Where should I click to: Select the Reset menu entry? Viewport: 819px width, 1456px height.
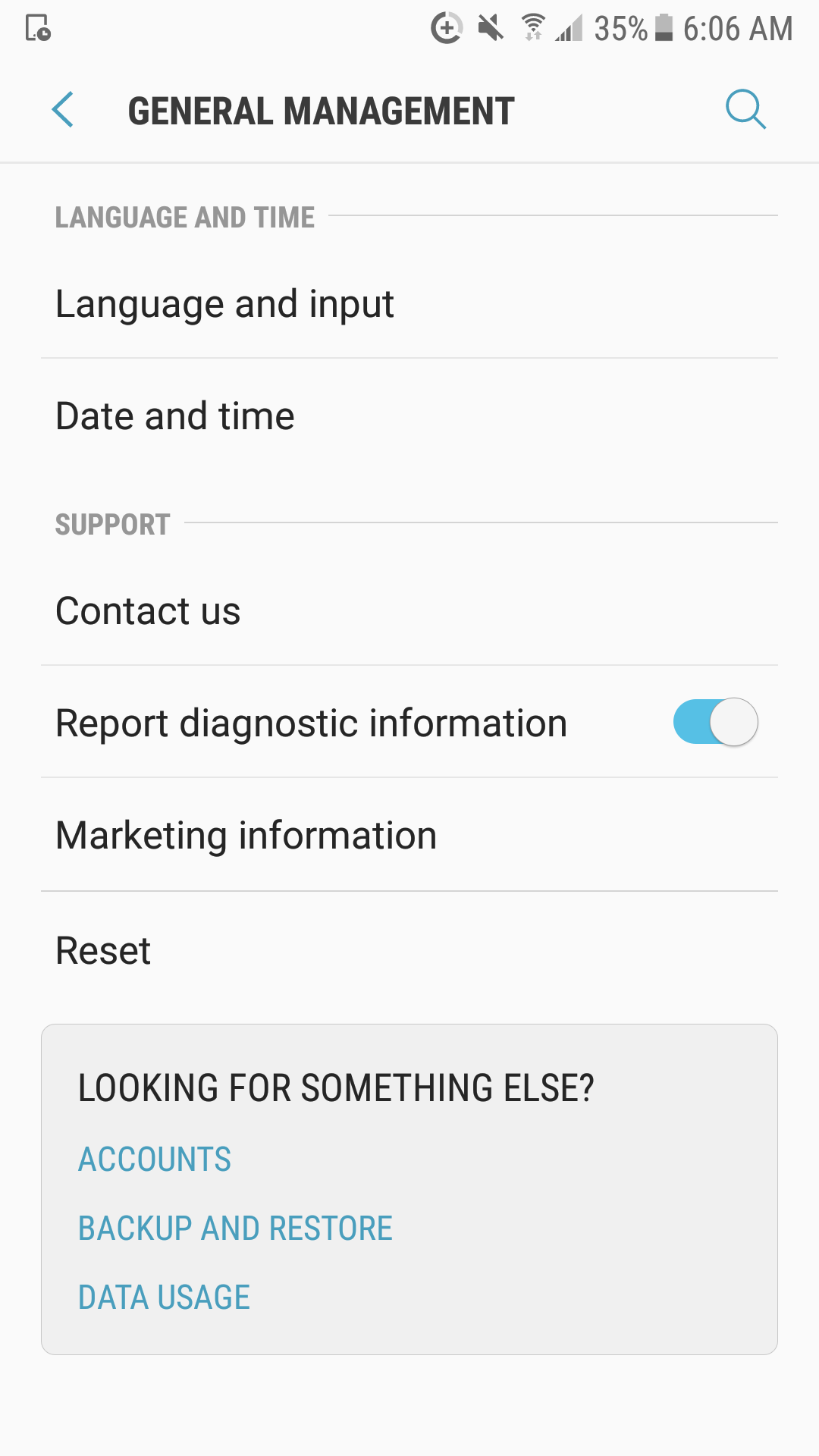[x=102, y=950]
